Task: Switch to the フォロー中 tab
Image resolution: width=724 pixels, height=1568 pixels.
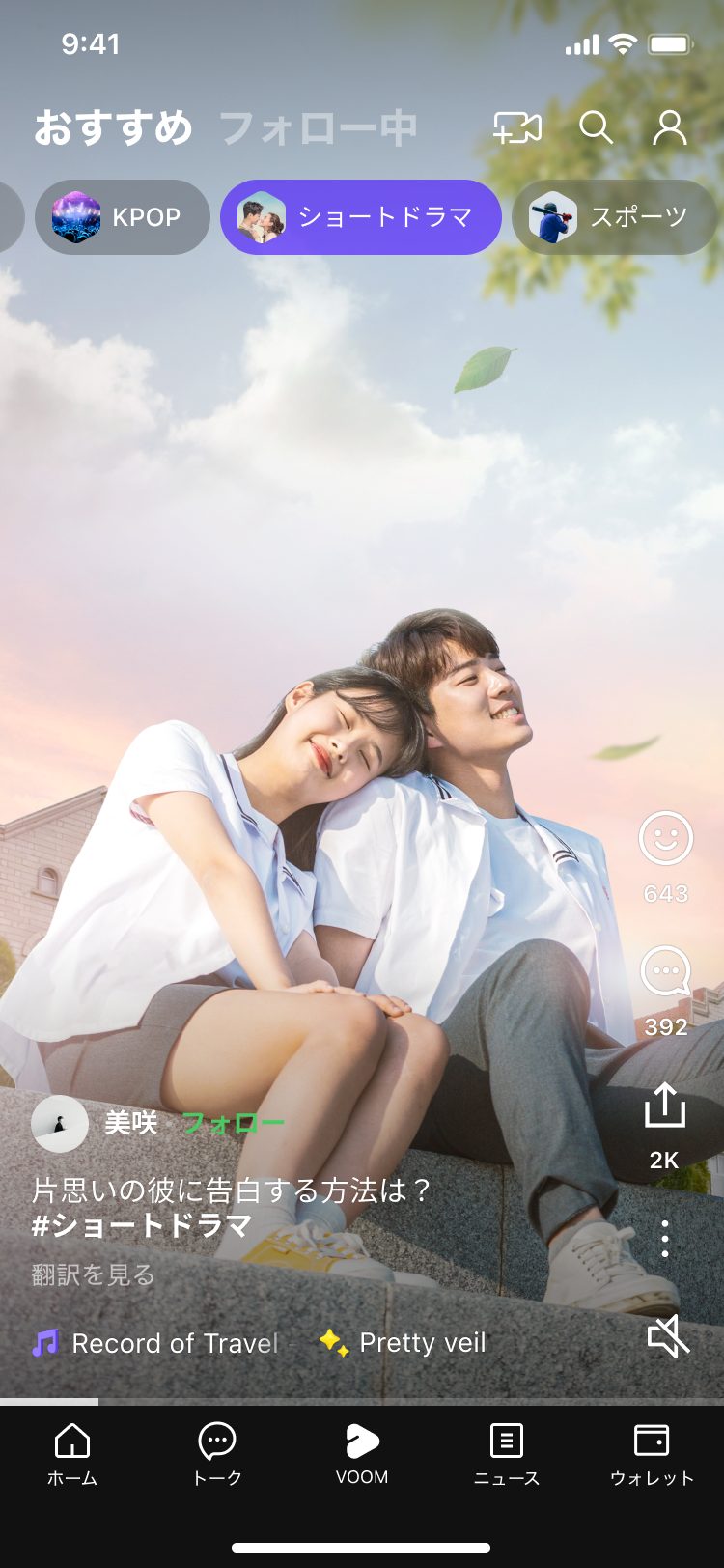Action: tap(318, 128)
